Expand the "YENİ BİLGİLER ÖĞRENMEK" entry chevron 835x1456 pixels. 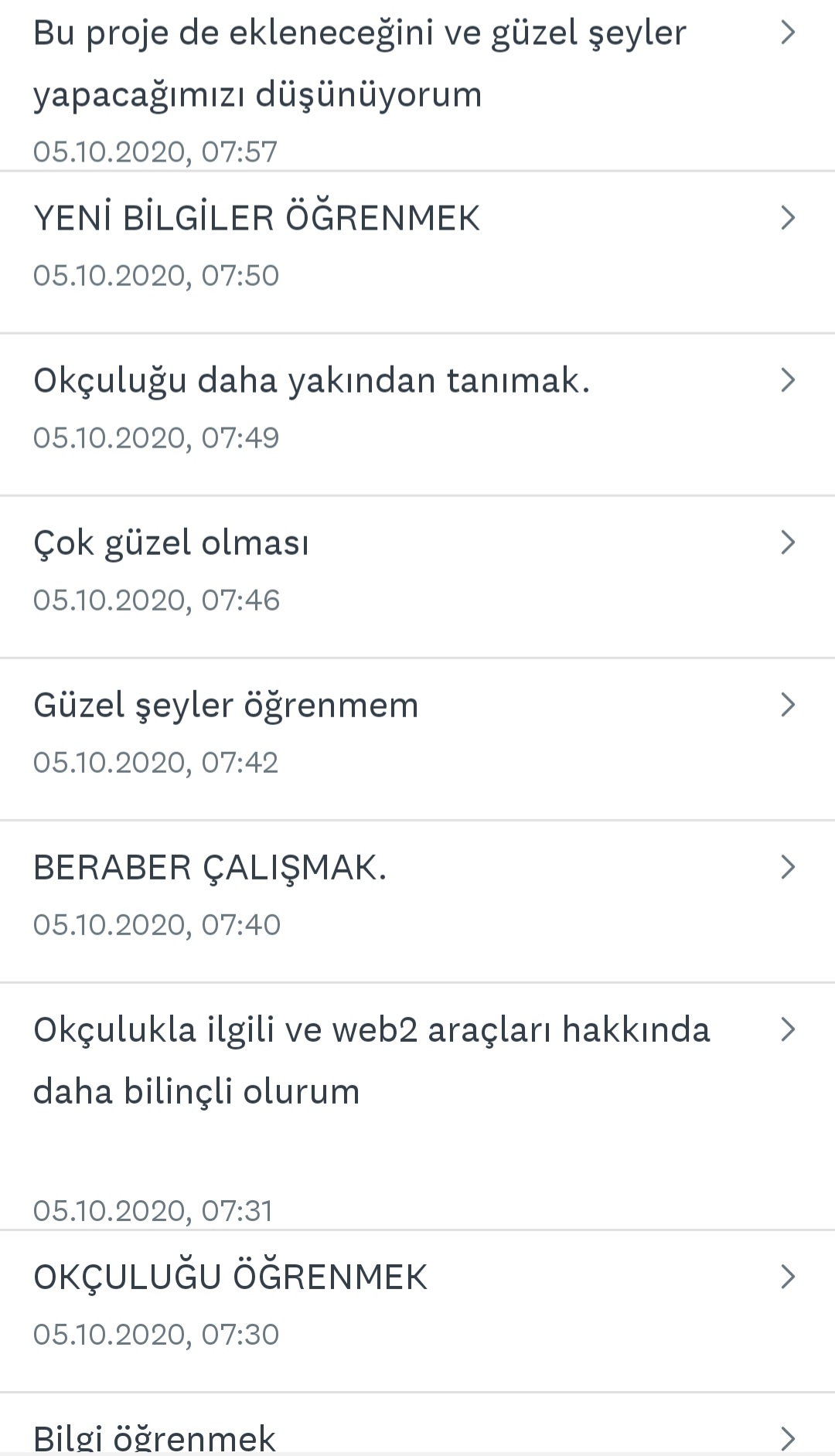tap(789, 218)
